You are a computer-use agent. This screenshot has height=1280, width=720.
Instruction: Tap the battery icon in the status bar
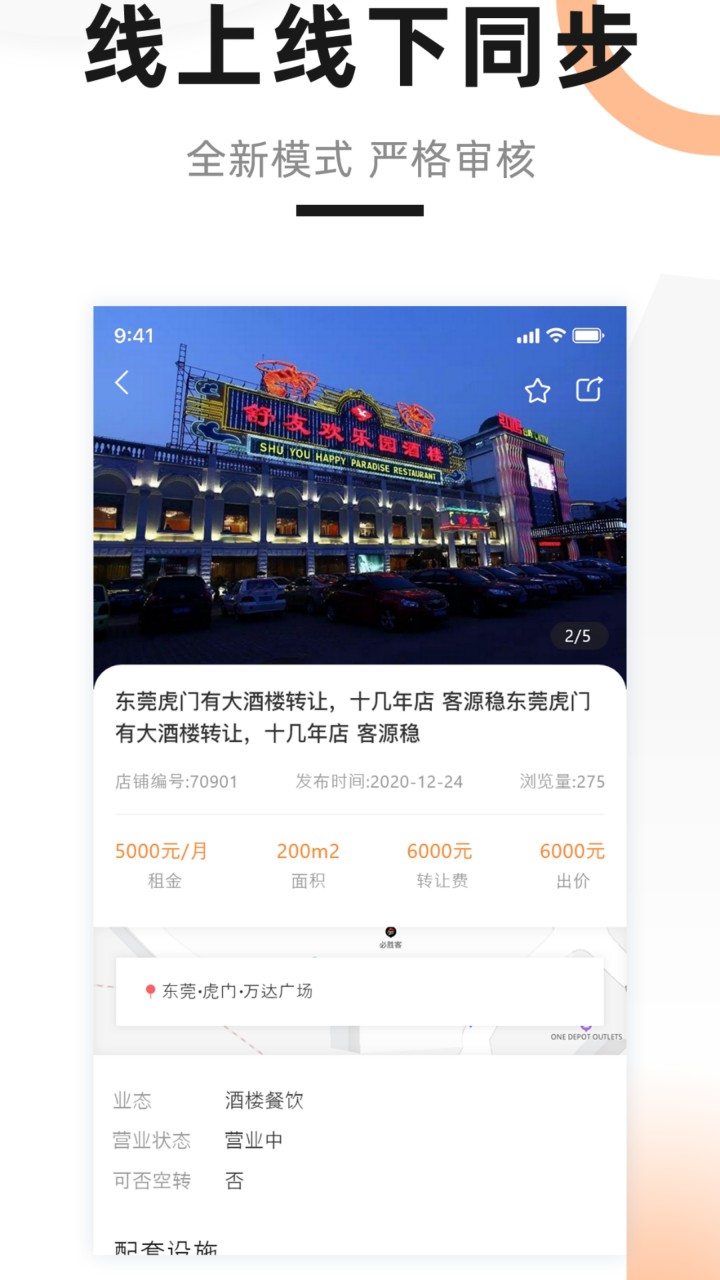589,335
